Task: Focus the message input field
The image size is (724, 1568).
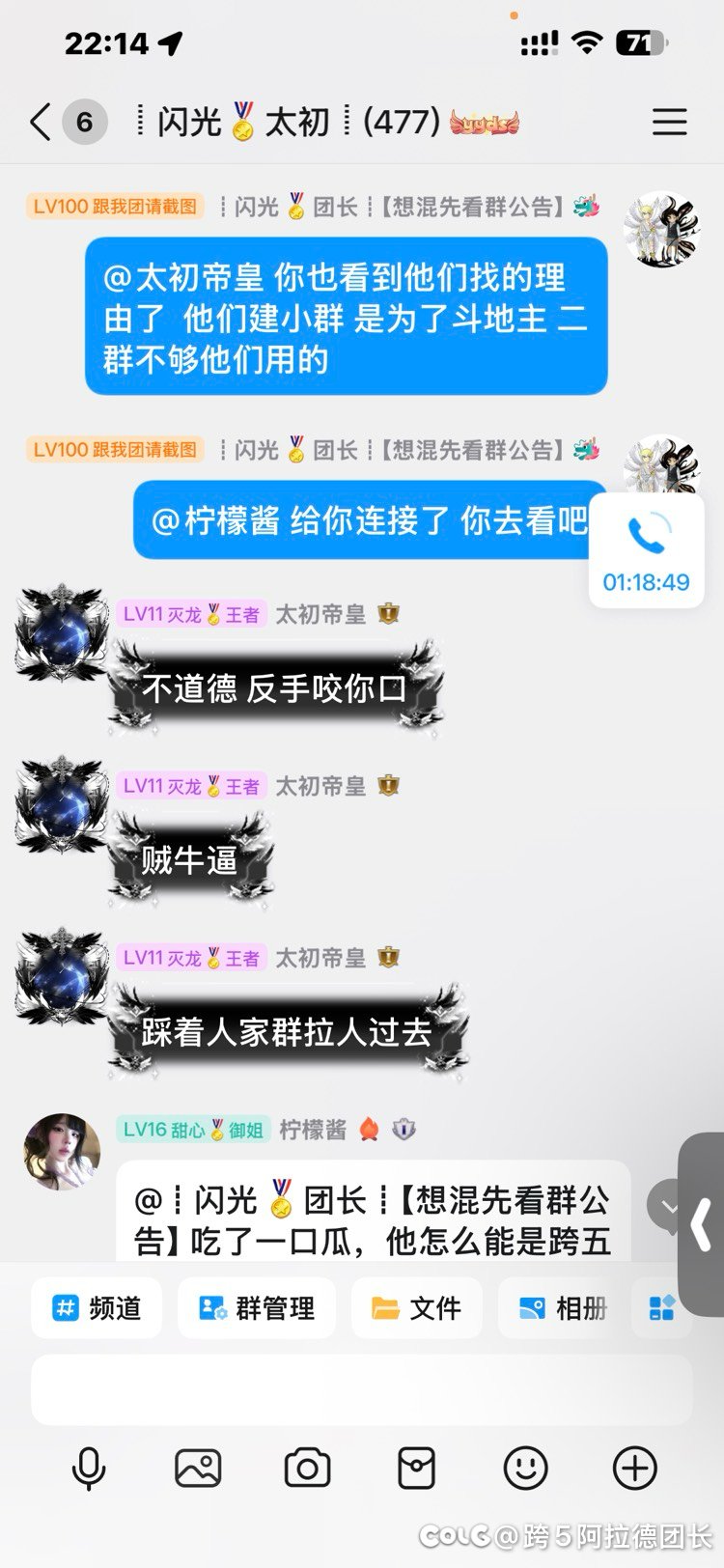Action: coord(361,1389)
